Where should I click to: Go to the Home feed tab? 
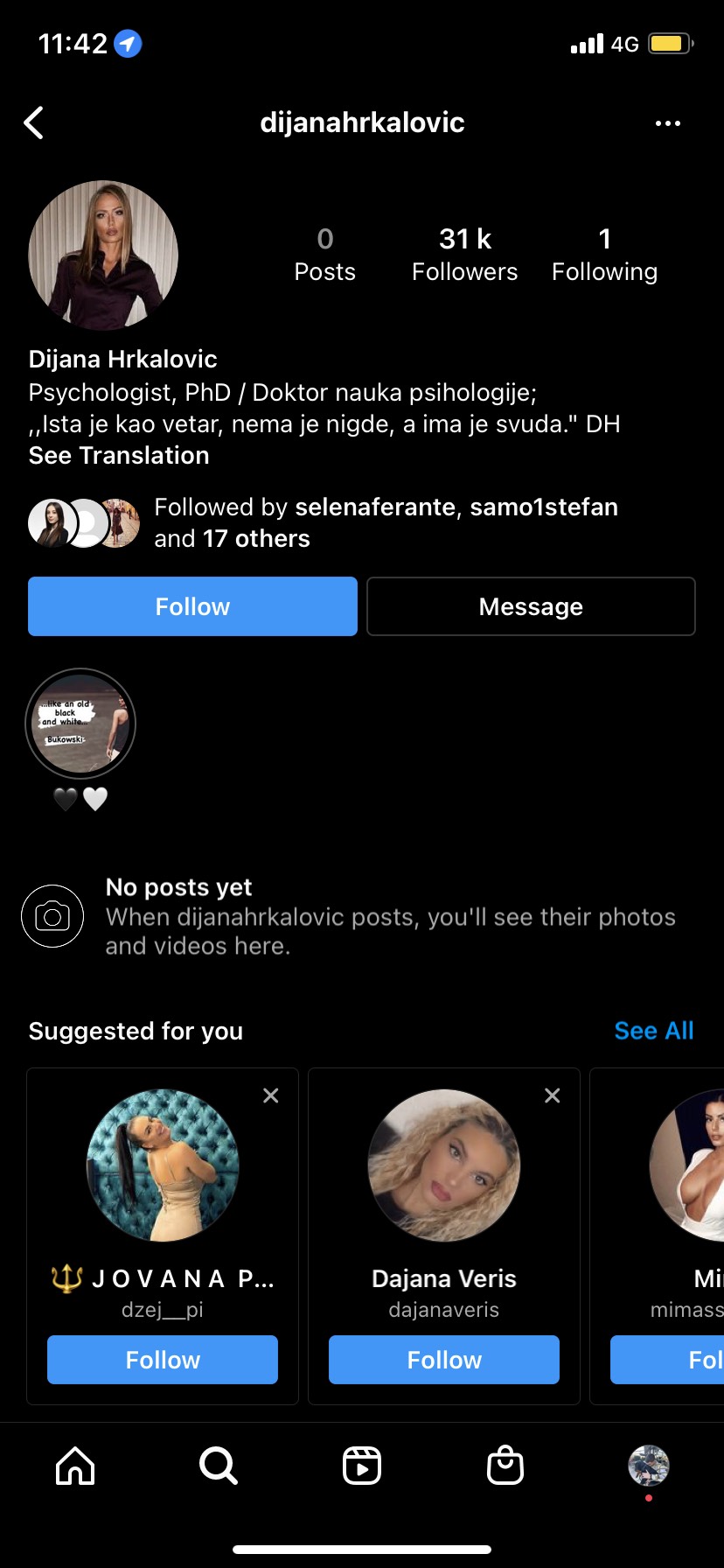(75, 1466)
